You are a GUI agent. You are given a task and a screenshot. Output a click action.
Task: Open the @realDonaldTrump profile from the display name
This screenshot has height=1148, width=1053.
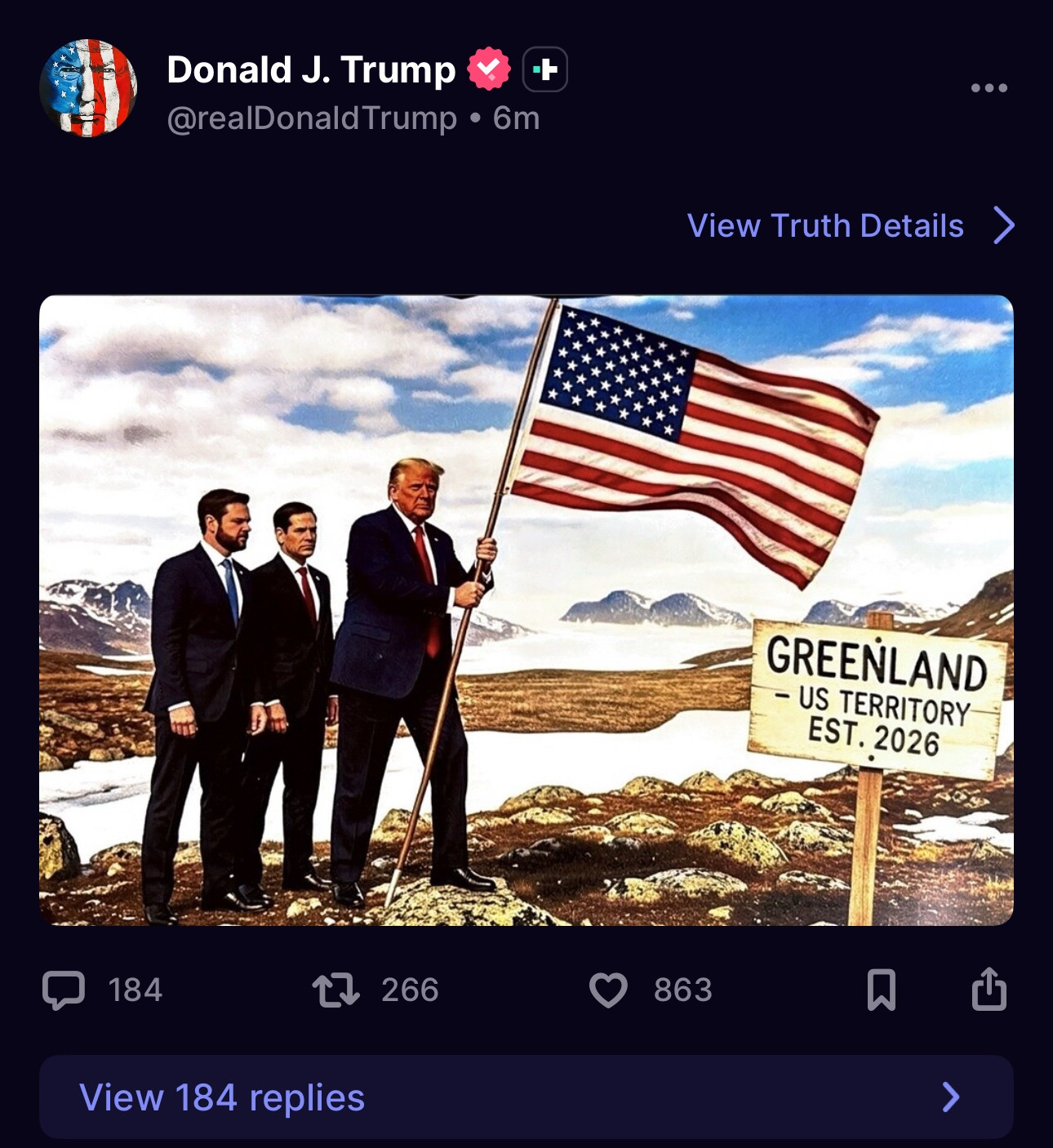click(311, 70)
